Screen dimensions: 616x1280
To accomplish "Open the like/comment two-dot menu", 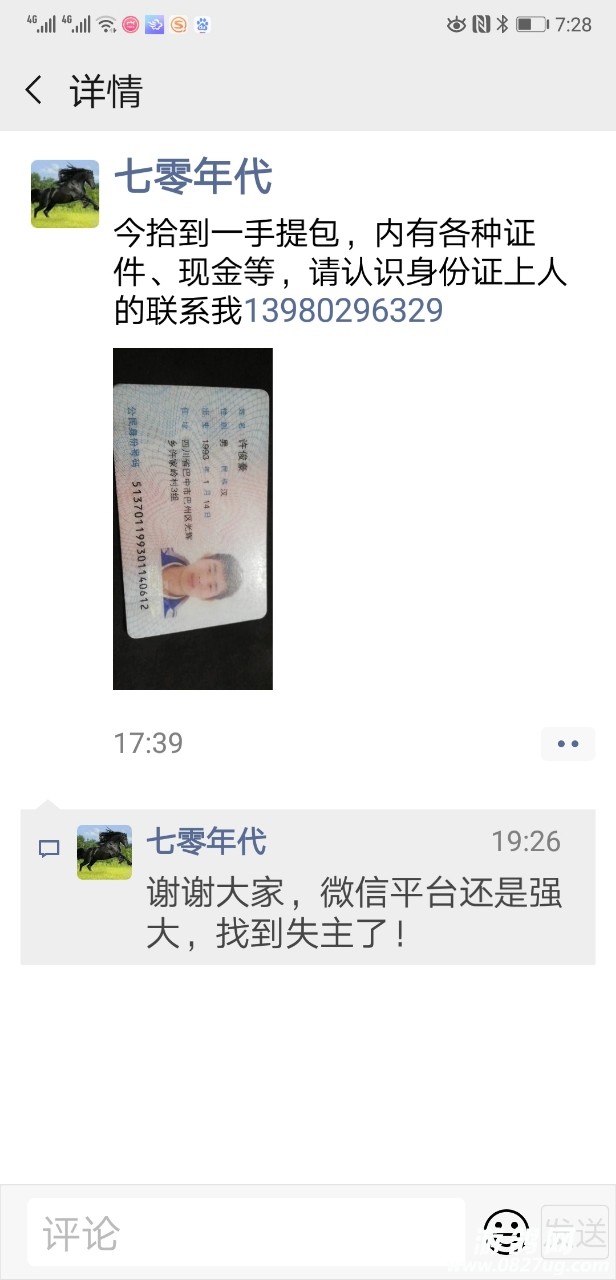I will (x=567, y=743).
